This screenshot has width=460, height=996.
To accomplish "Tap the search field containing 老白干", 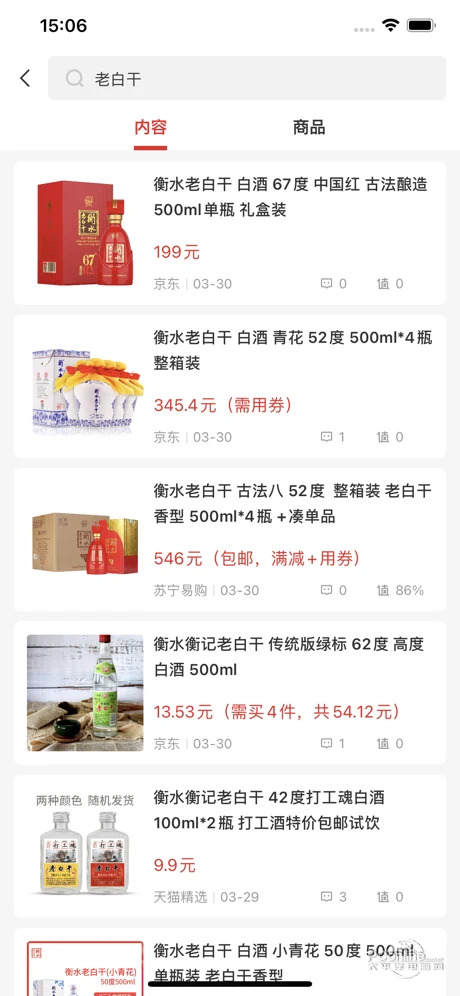I will [247, 78].
